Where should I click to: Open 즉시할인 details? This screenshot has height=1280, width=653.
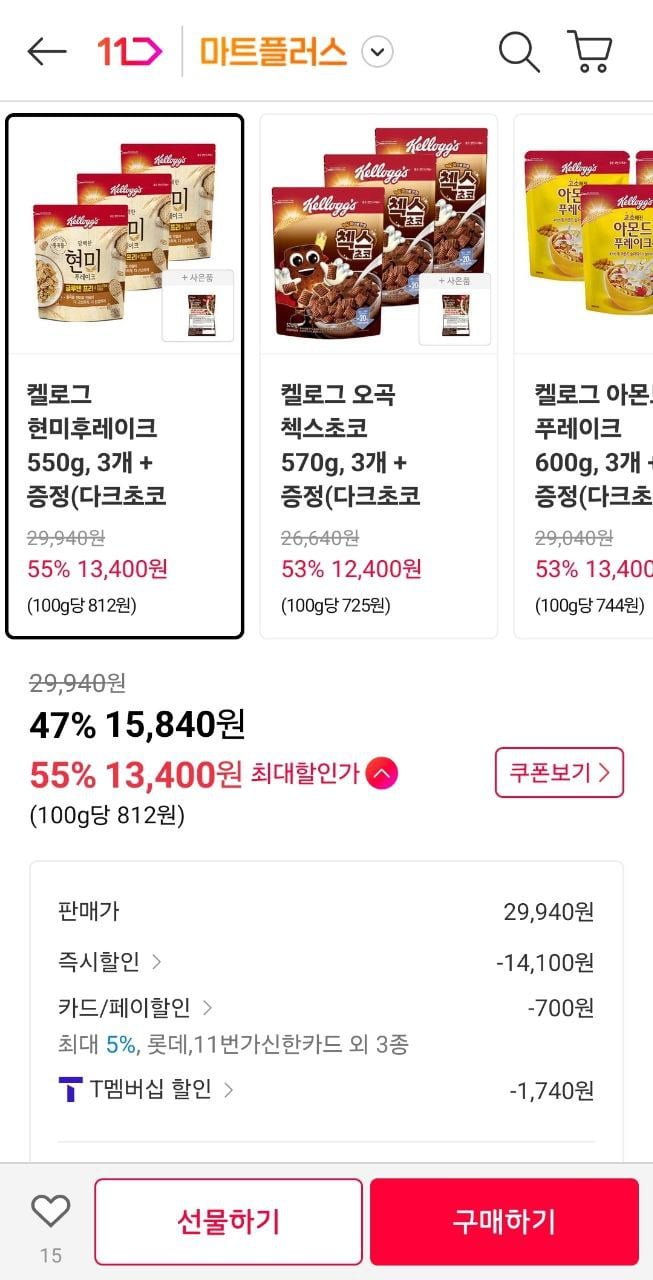110,962
